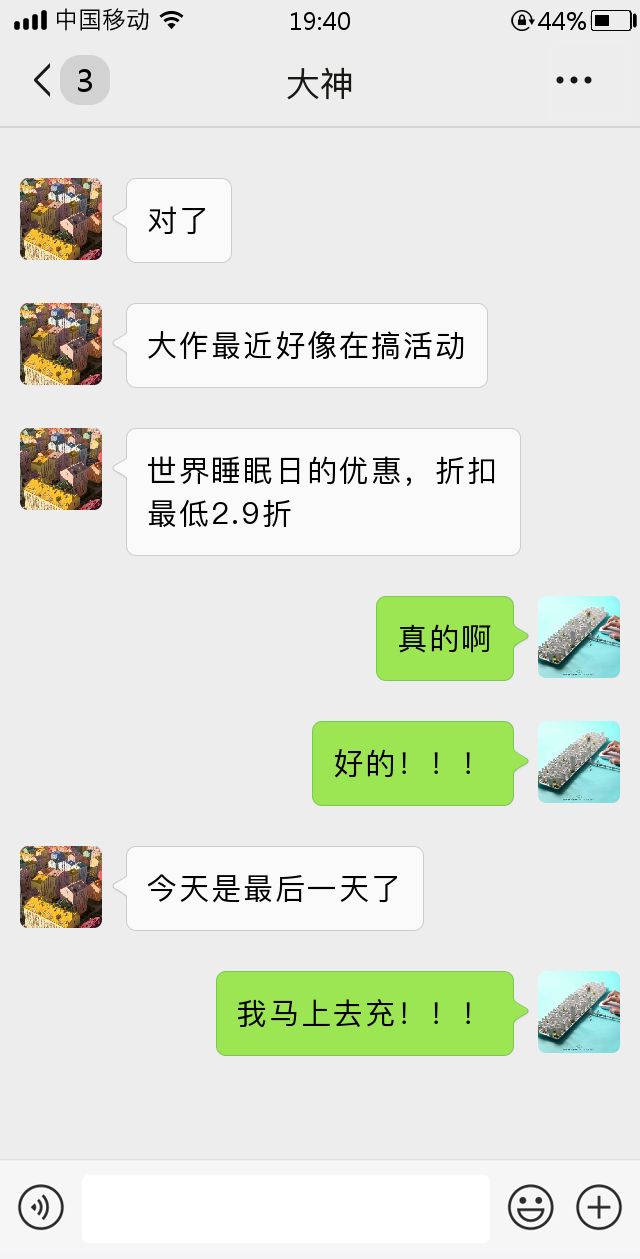The width and height of the screenshot is (640, 1259).
Task: Open the emoji sticker panel
Action: click(x=530, y=1207)
